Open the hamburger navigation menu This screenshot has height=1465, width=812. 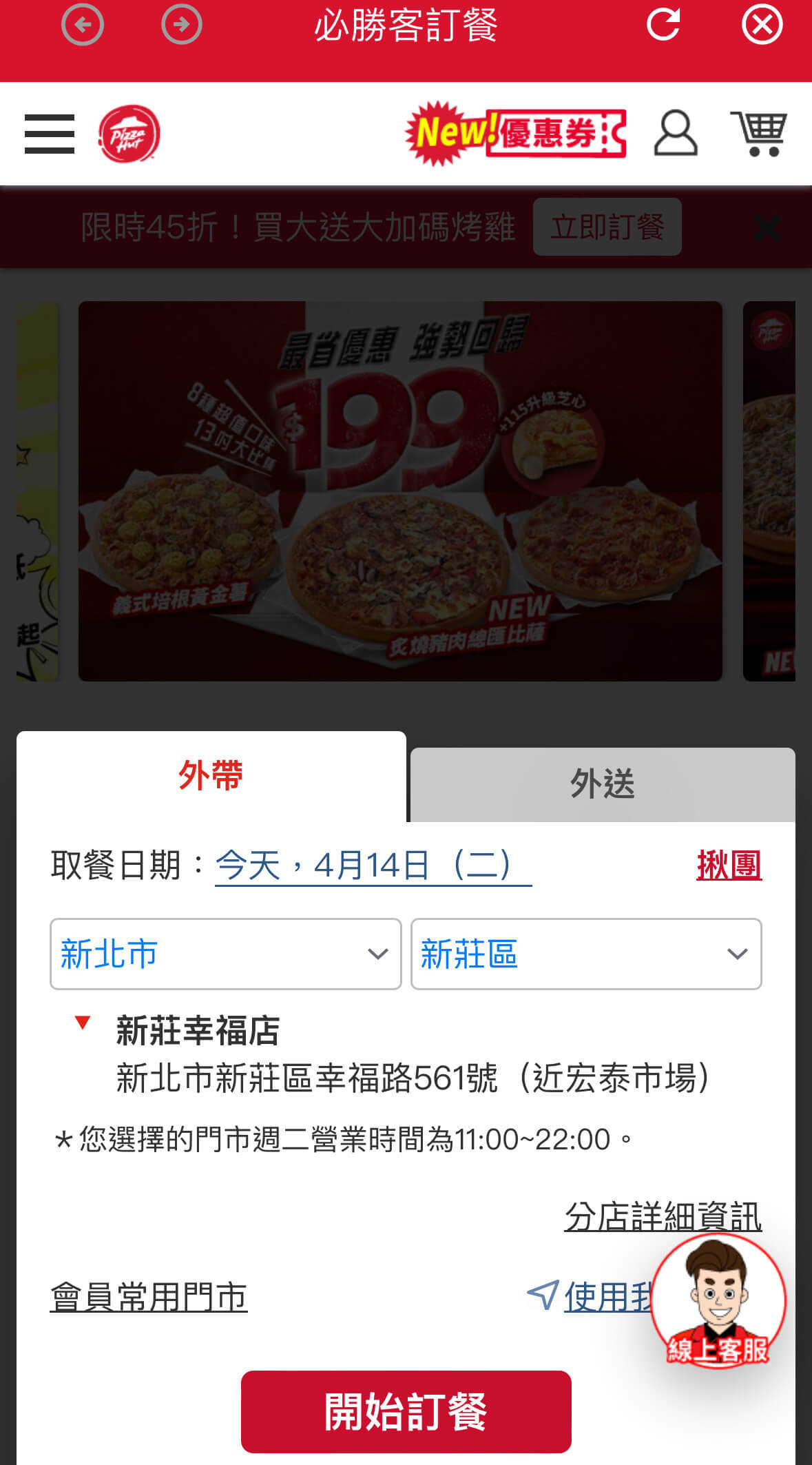(x=49, y=134)
